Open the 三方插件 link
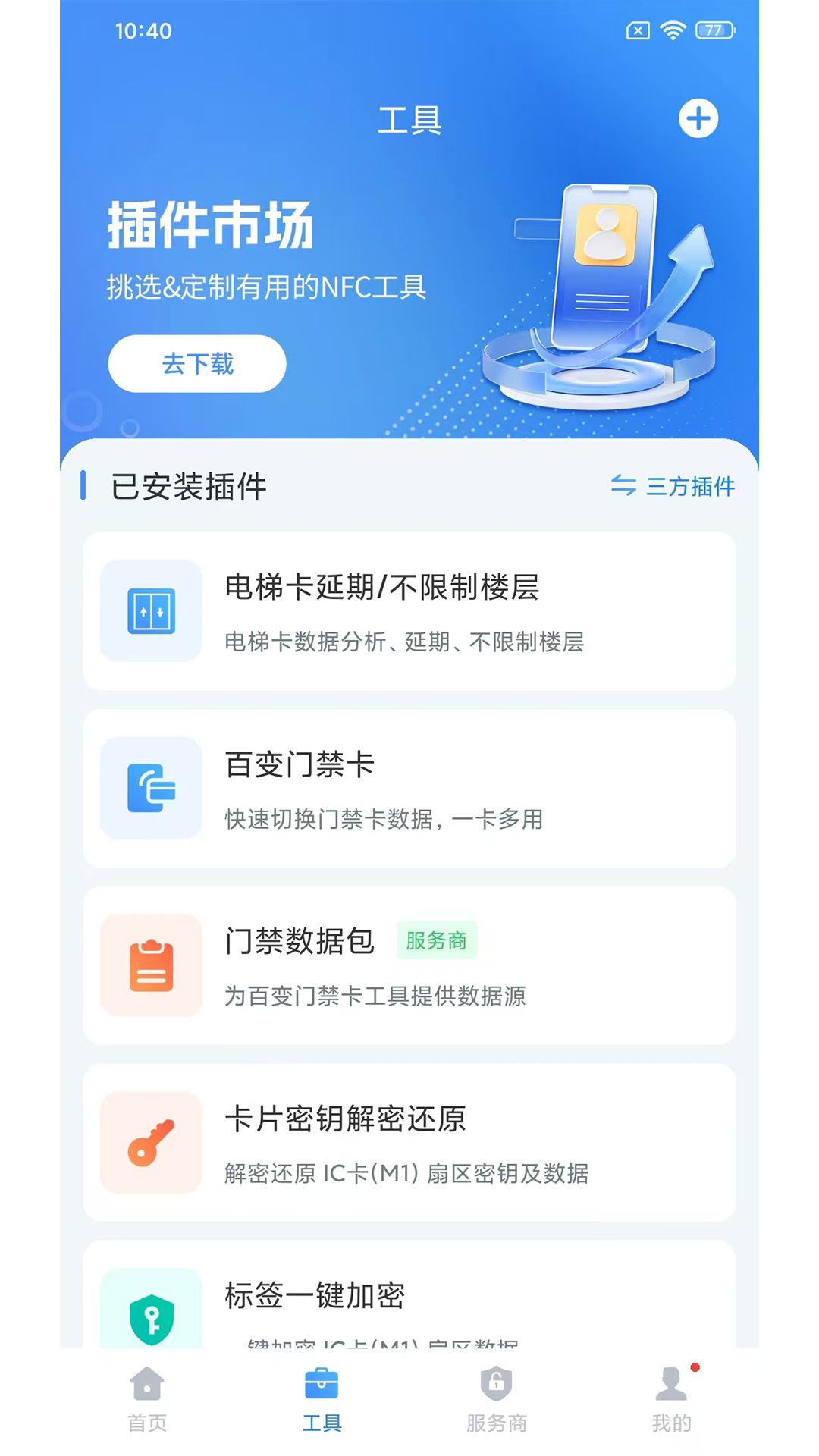Viewport: 819px width, 1456px height. 690,487
